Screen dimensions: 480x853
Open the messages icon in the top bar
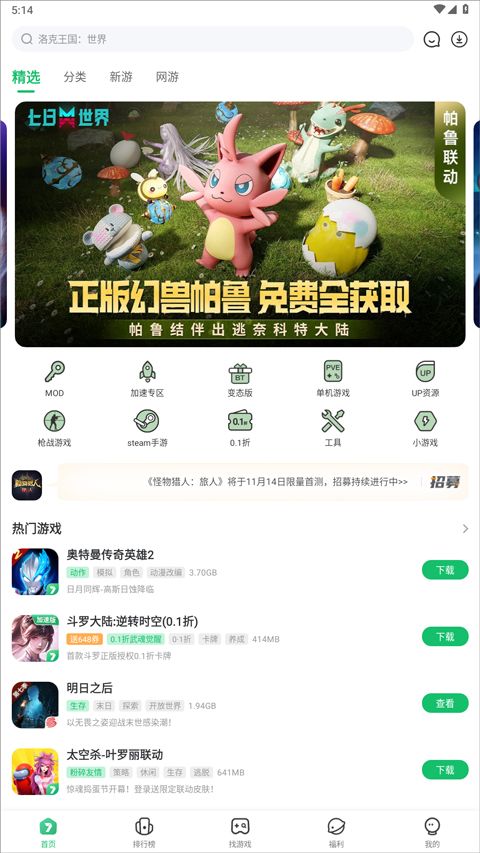[x=432, y=39]
